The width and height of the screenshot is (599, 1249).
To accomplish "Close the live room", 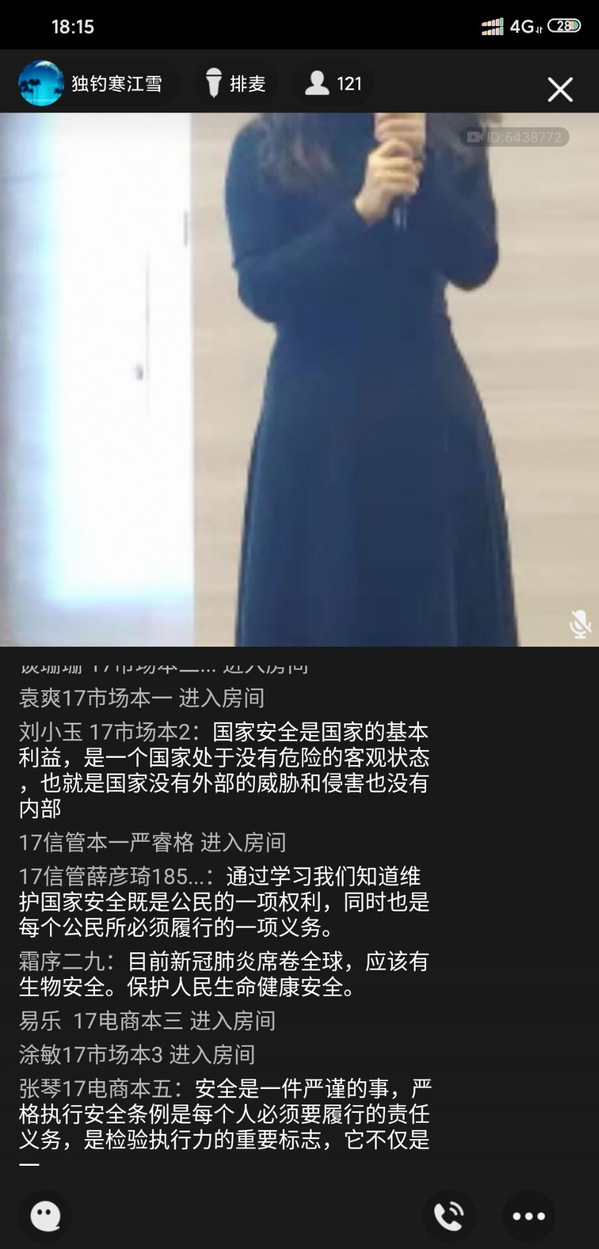I will [560, 90].
